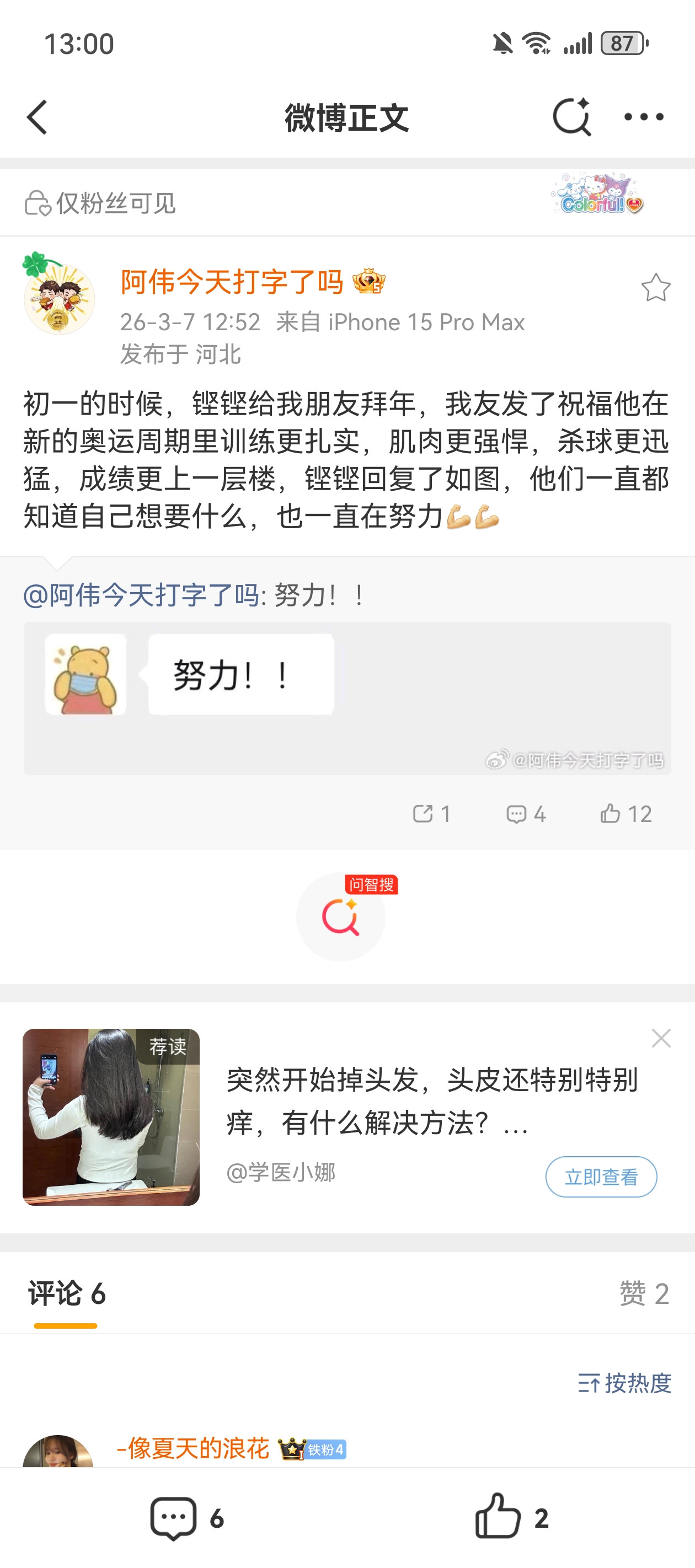The width and height of the screenshot is (695, 1568).
Task: Dismiss the recommended reading card
Action: coord(661,1038)
